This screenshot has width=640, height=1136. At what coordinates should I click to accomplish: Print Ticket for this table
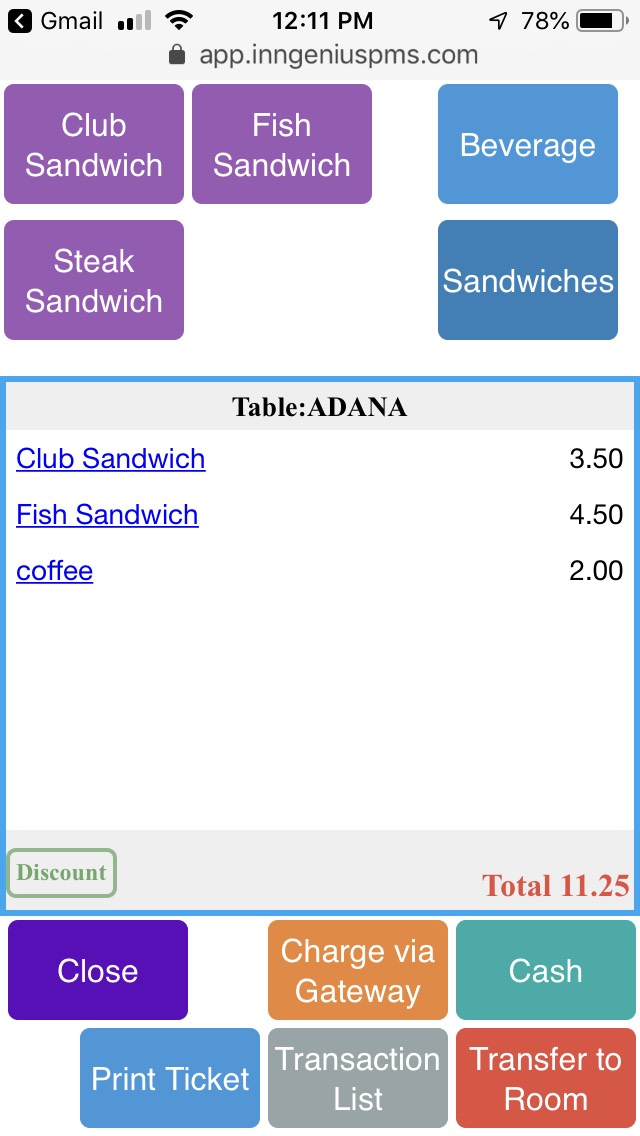point(170,1078)
